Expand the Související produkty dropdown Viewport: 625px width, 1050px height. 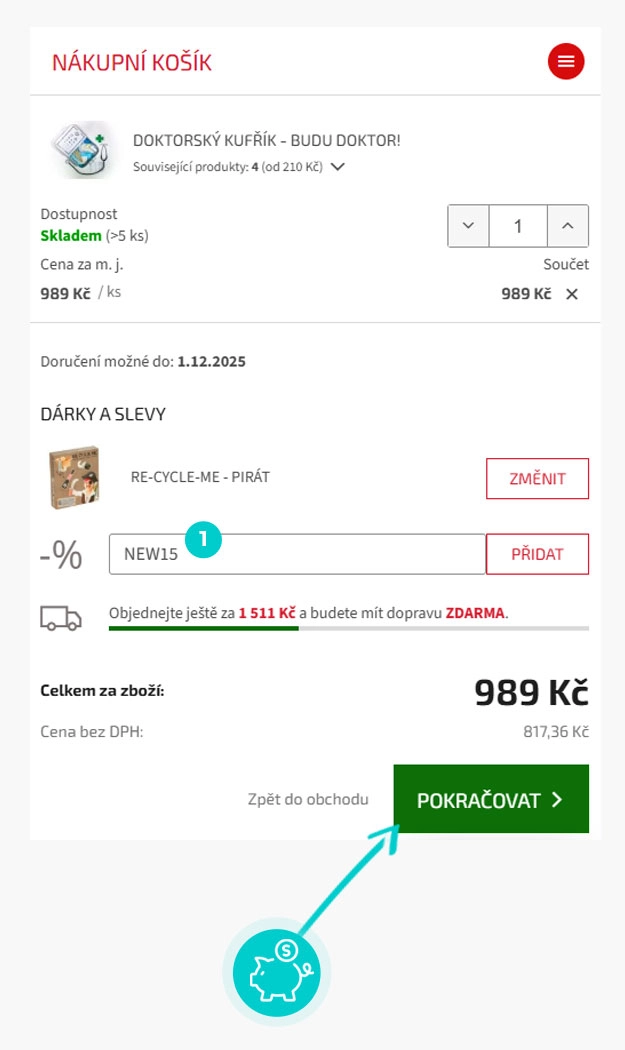pyautogui.click(x=338, y=167)
